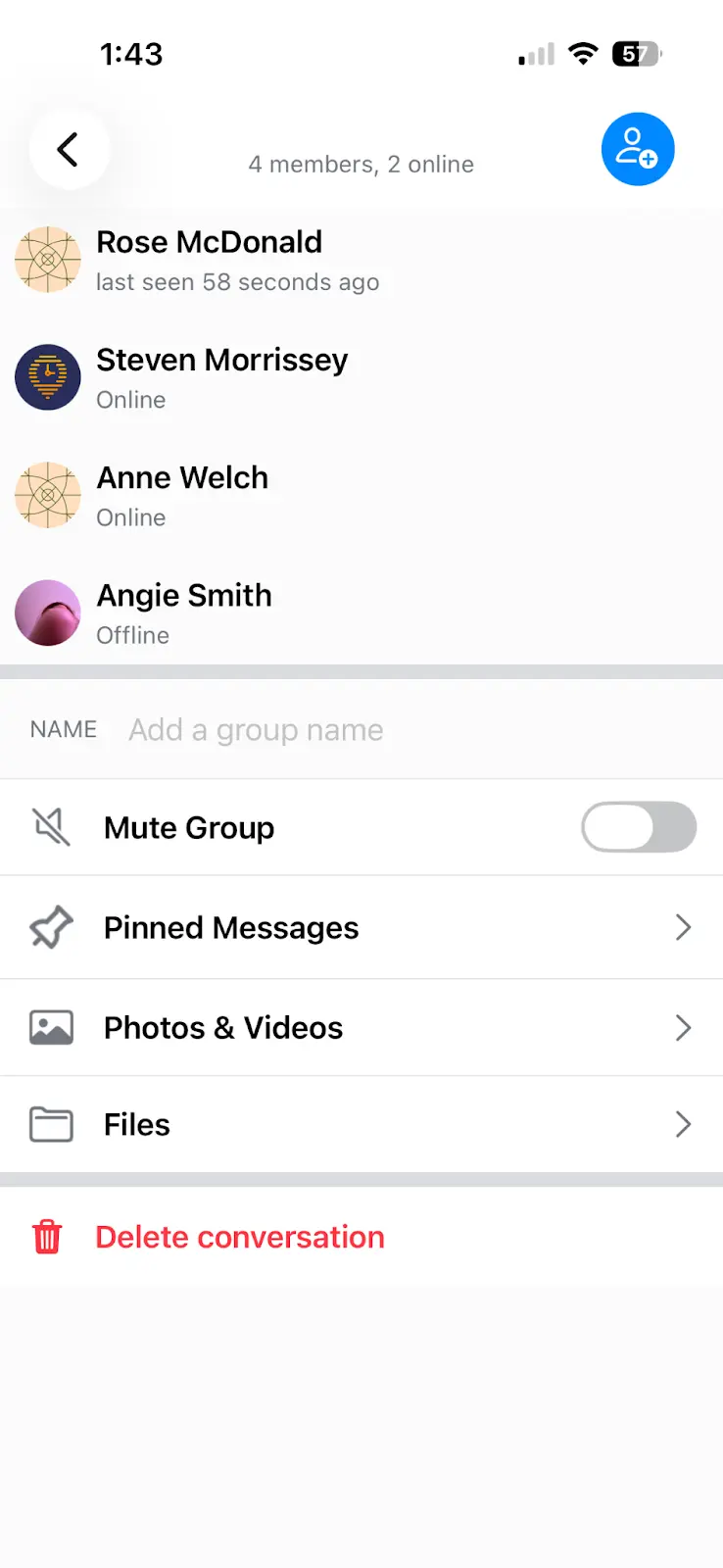Select Steven Morrissey from the member list

point(222,377)
